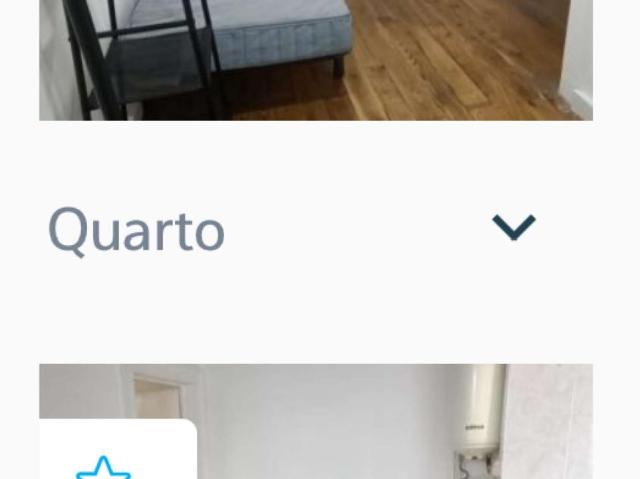Expand the Quarto section chevron
Viewport: 640px width, 479px height.
[514, 228]
